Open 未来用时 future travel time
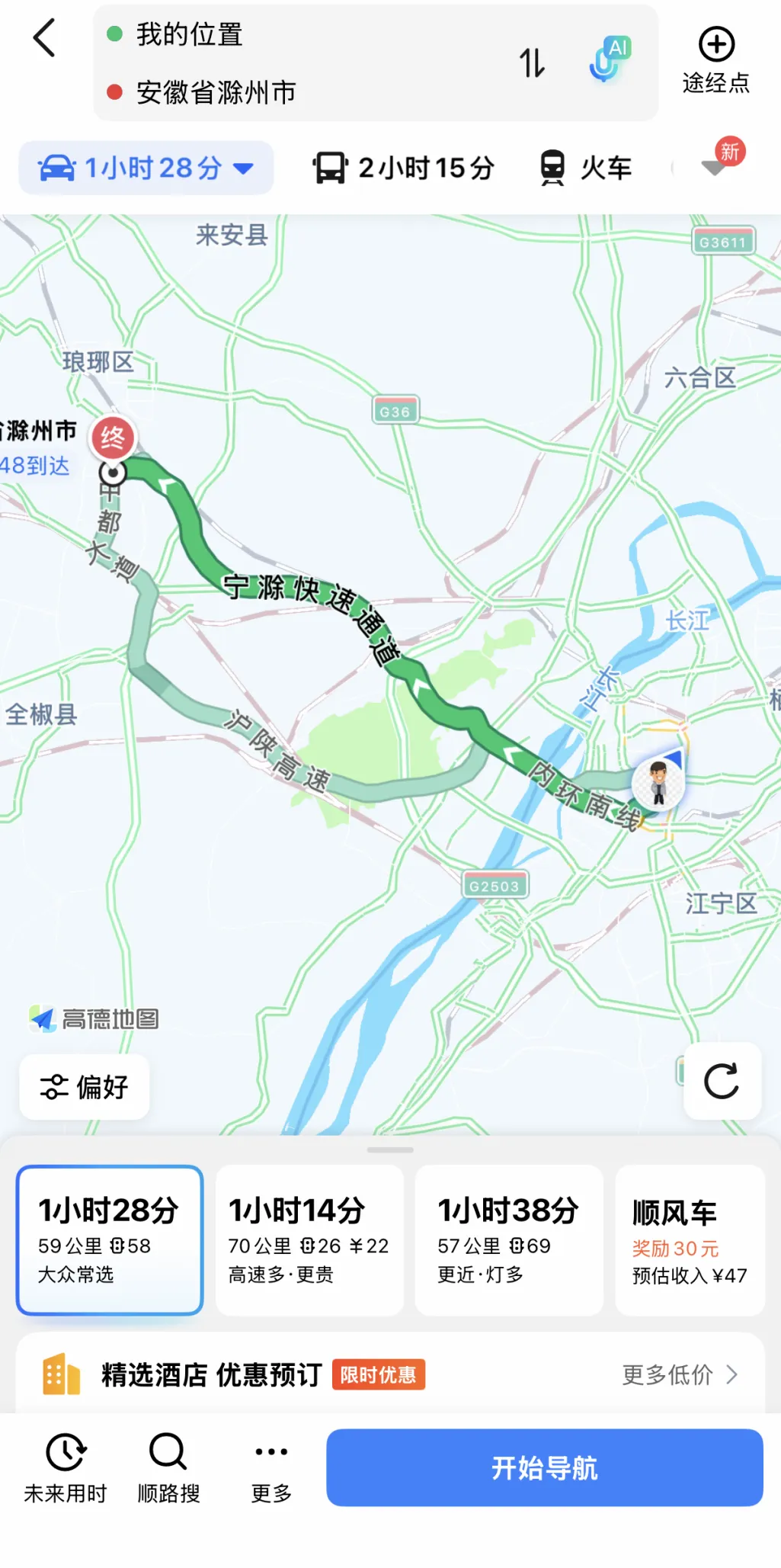781x1568 pixels. coord(66,1467)
